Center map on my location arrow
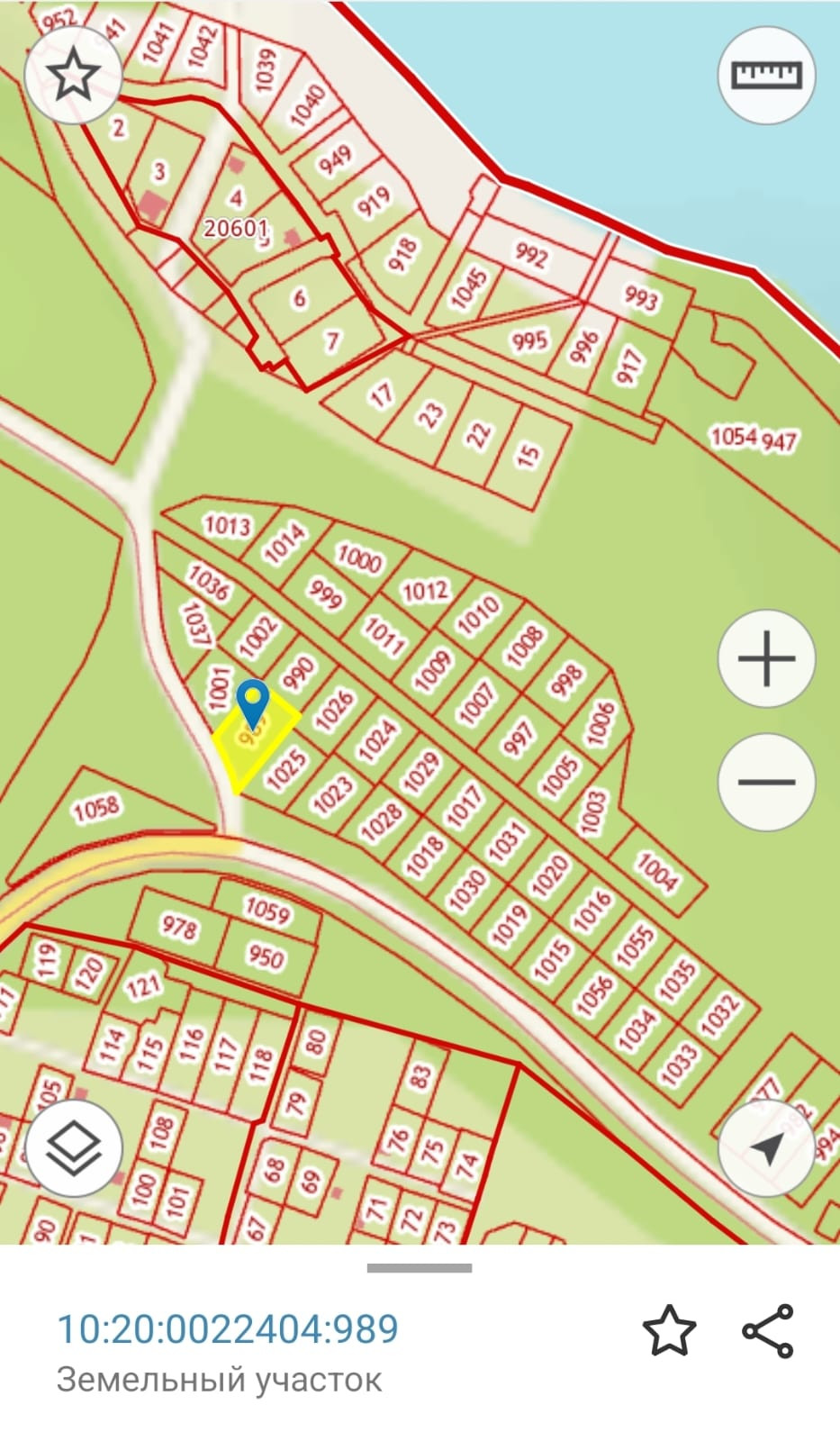840x1441 pixels. click(766, 1148)
